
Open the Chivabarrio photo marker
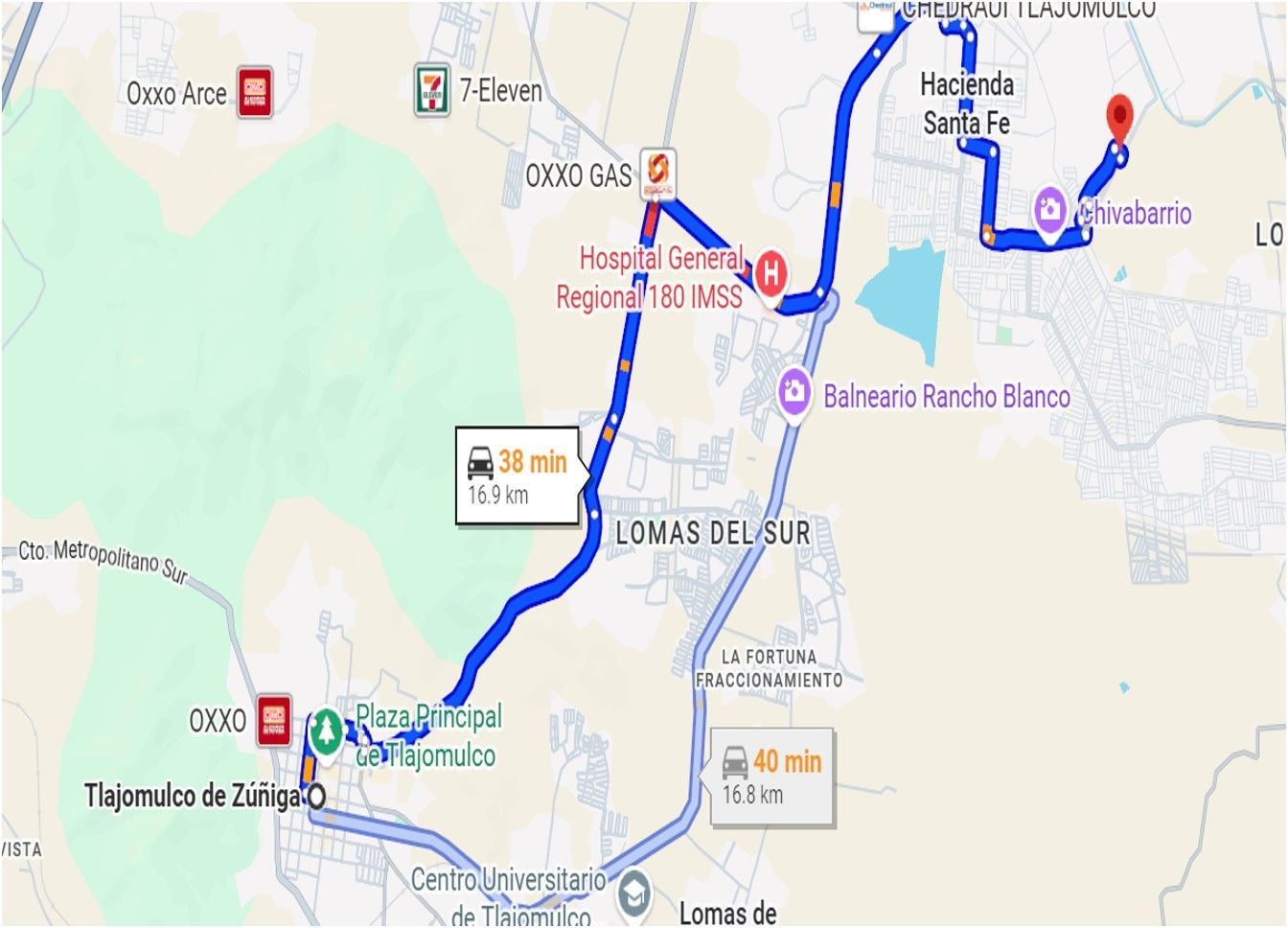pos(1050,208)
